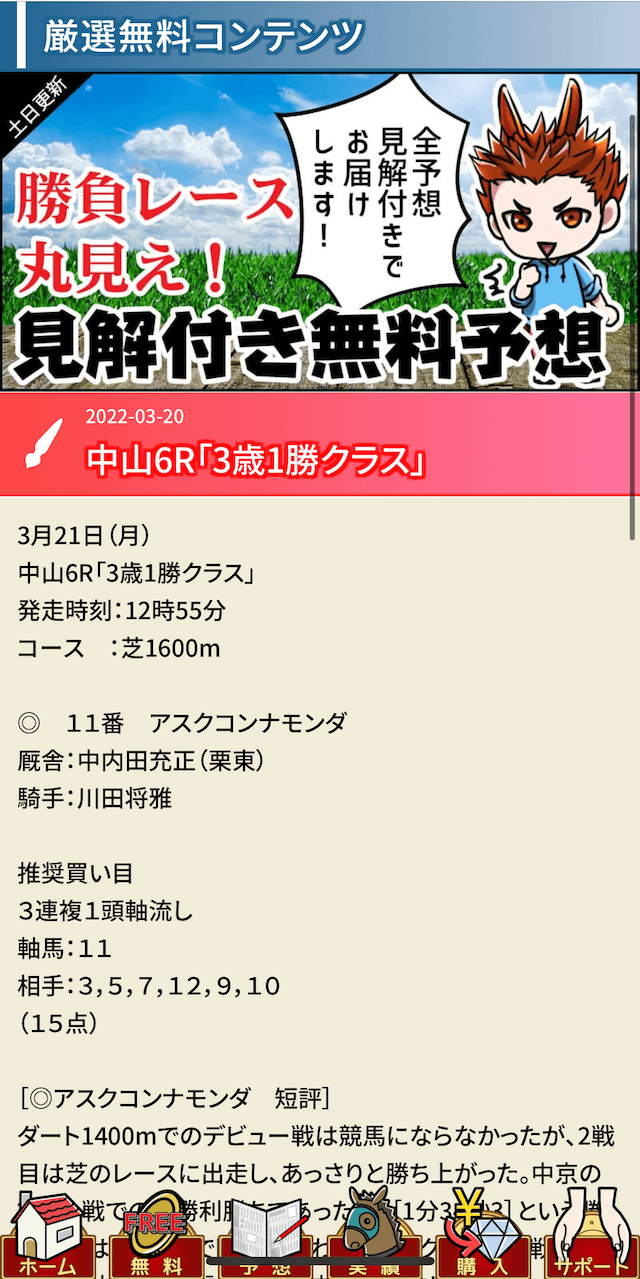Open the 見解付き無料予想 banner

320,231
